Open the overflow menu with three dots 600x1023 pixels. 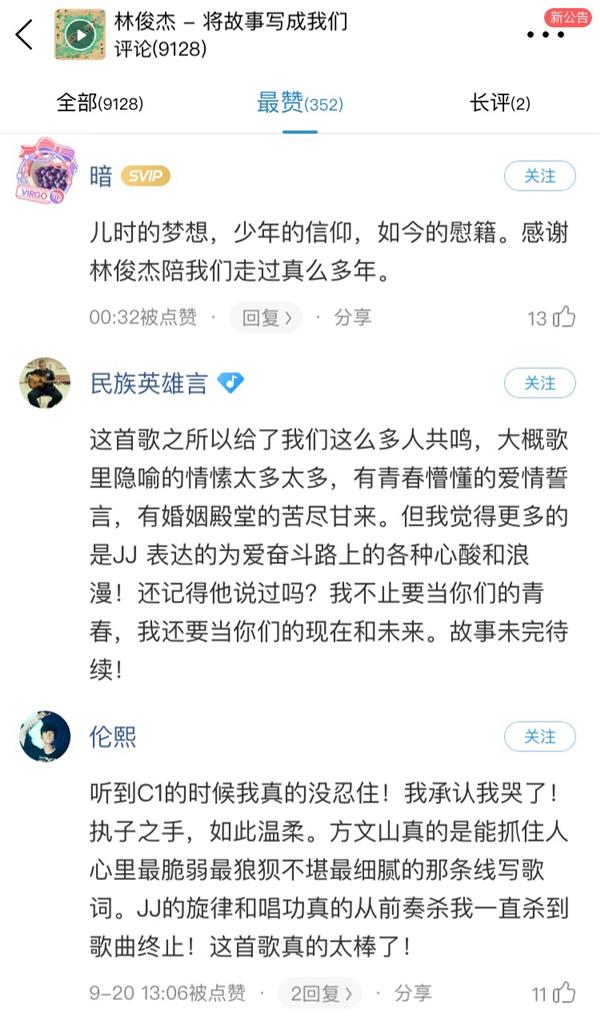click(544, 36)
